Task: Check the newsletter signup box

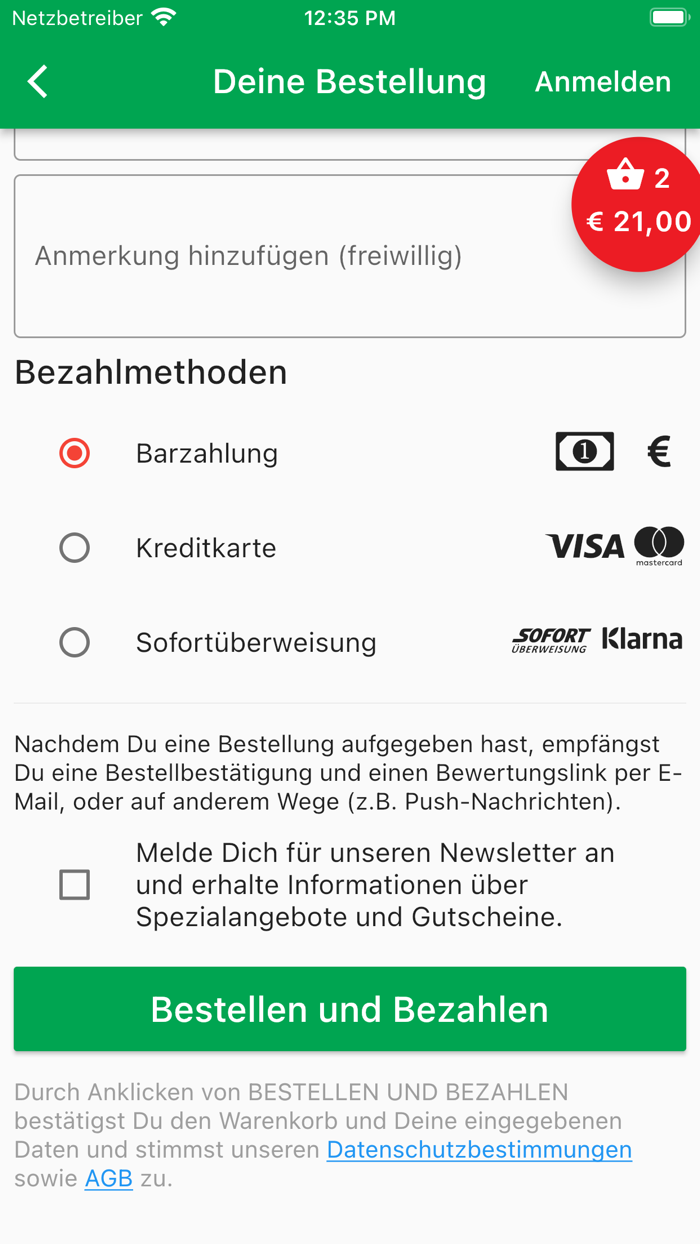Action: pos(75,885)
